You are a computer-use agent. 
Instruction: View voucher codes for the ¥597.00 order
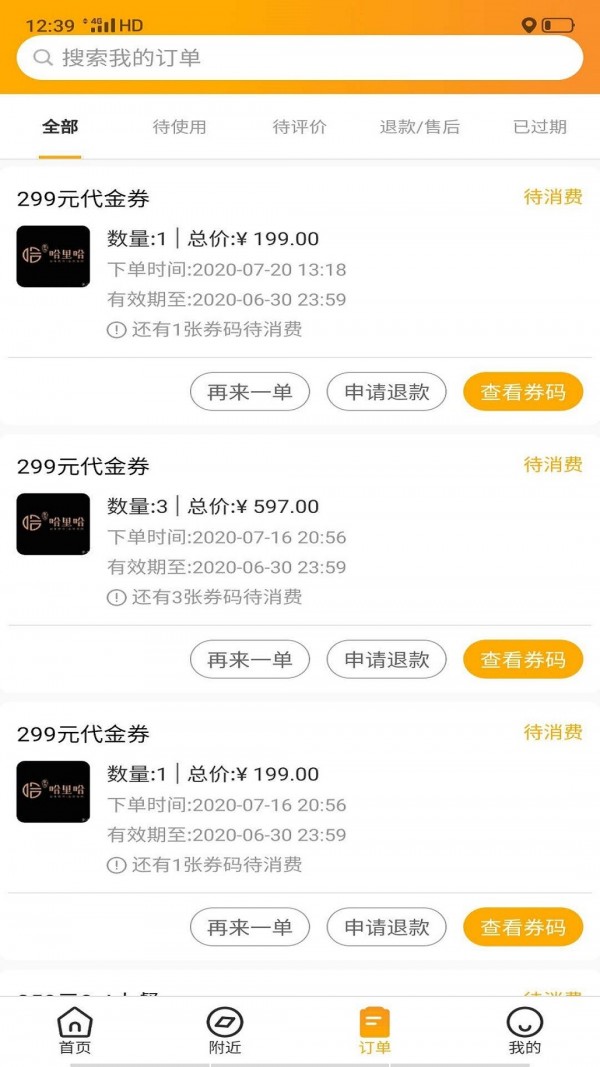click(x=523, y=660)
